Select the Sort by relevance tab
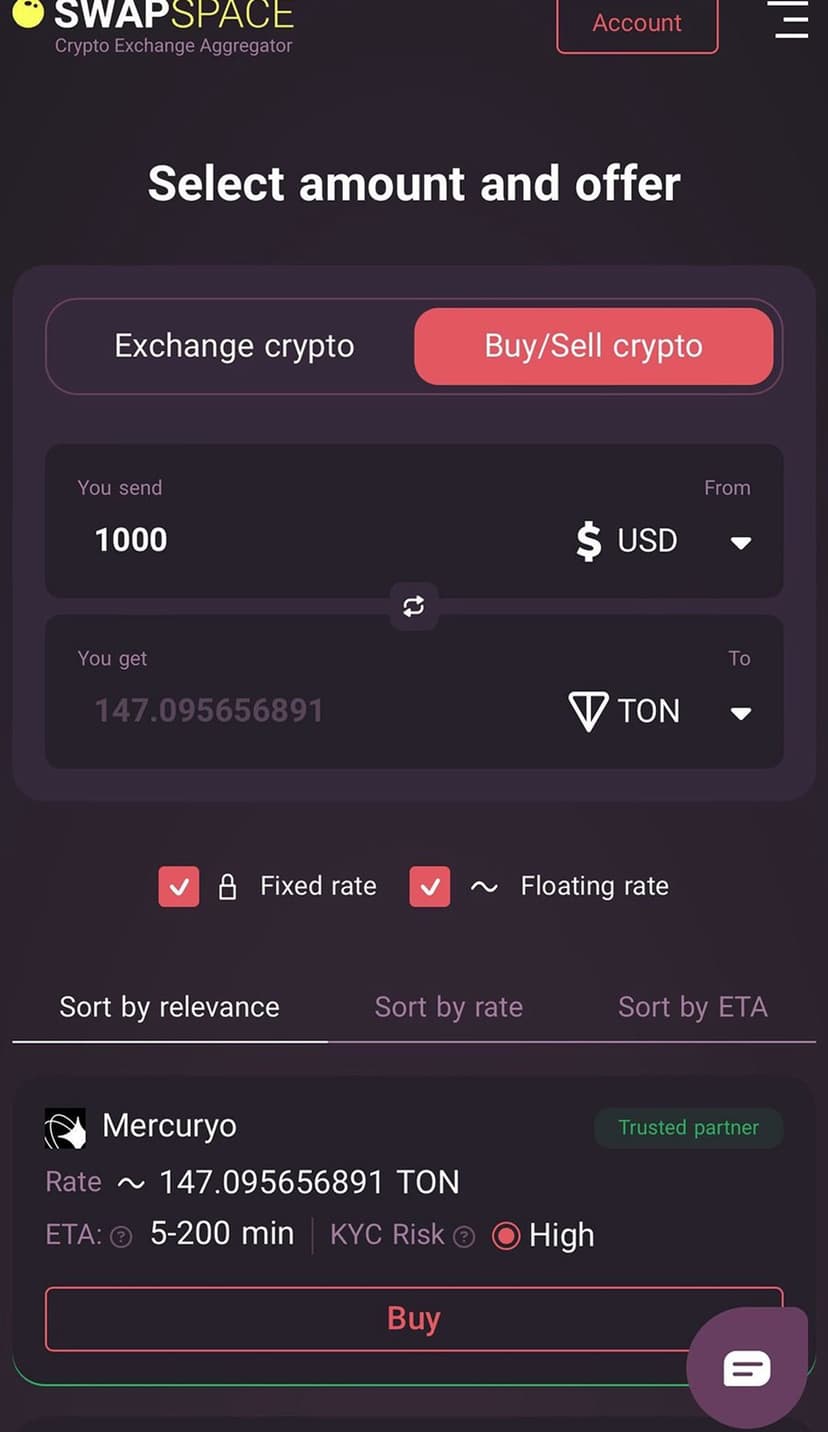 click(x=169, y=1007)
